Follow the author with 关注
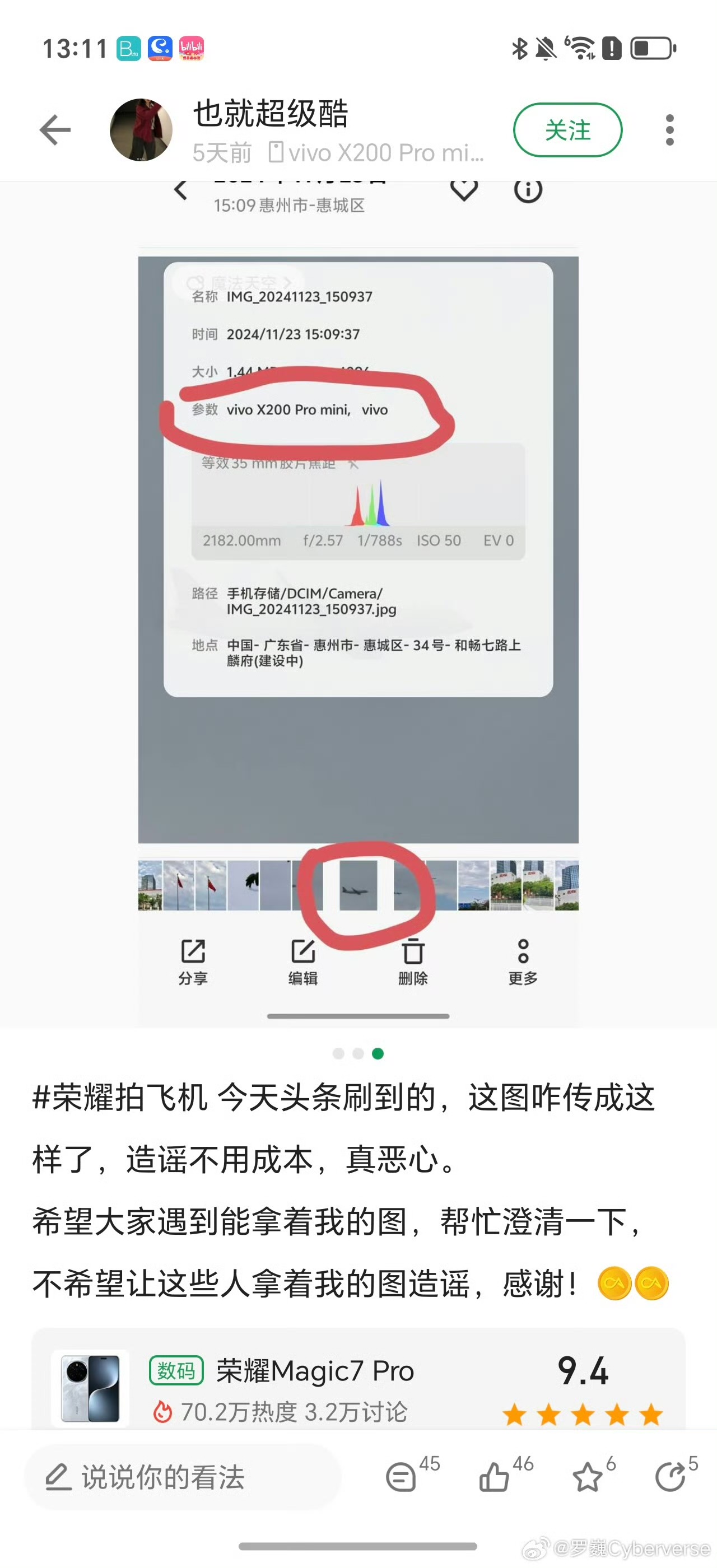 567,130
